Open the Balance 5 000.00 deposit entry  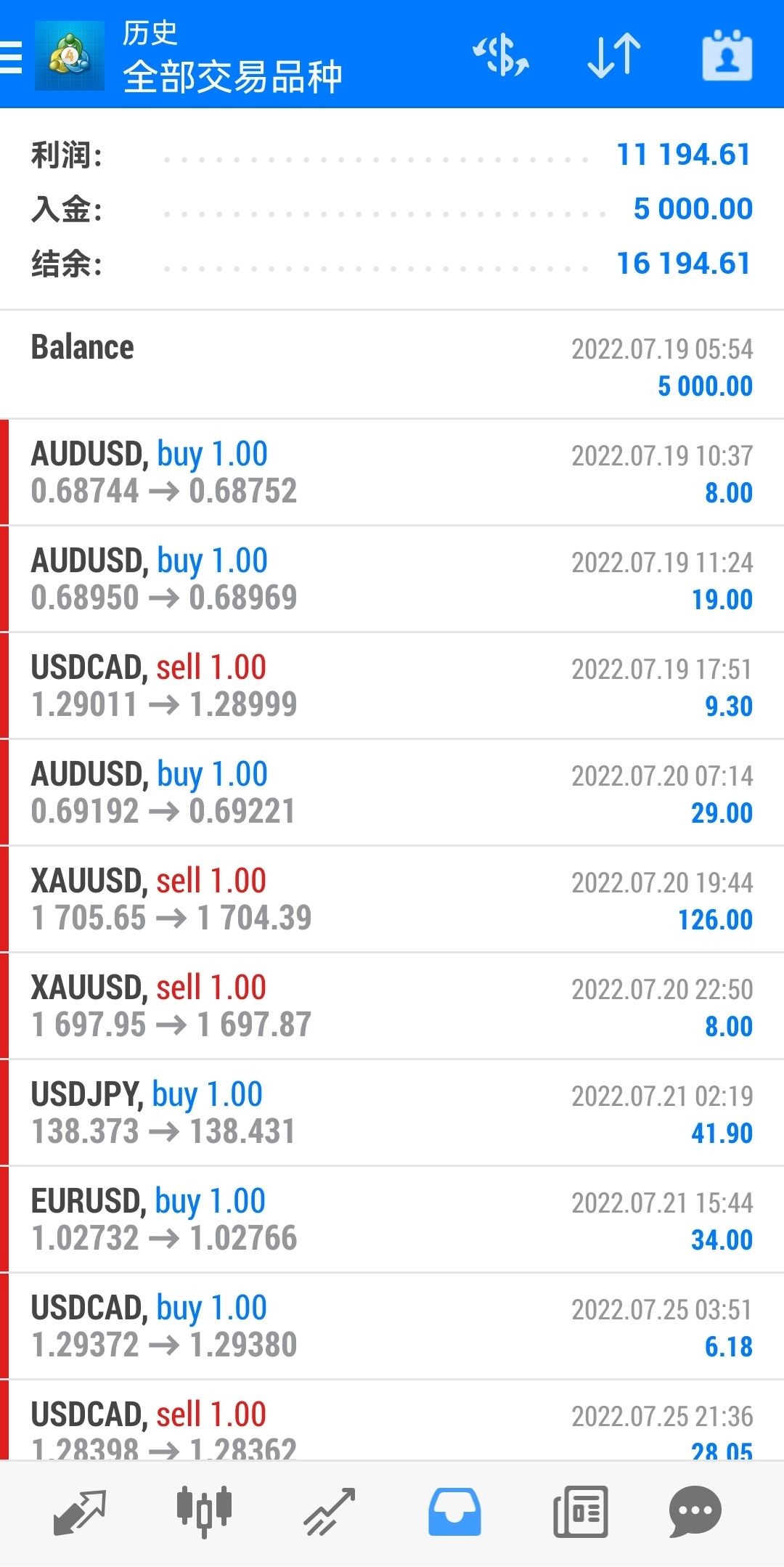click(392, 365)
